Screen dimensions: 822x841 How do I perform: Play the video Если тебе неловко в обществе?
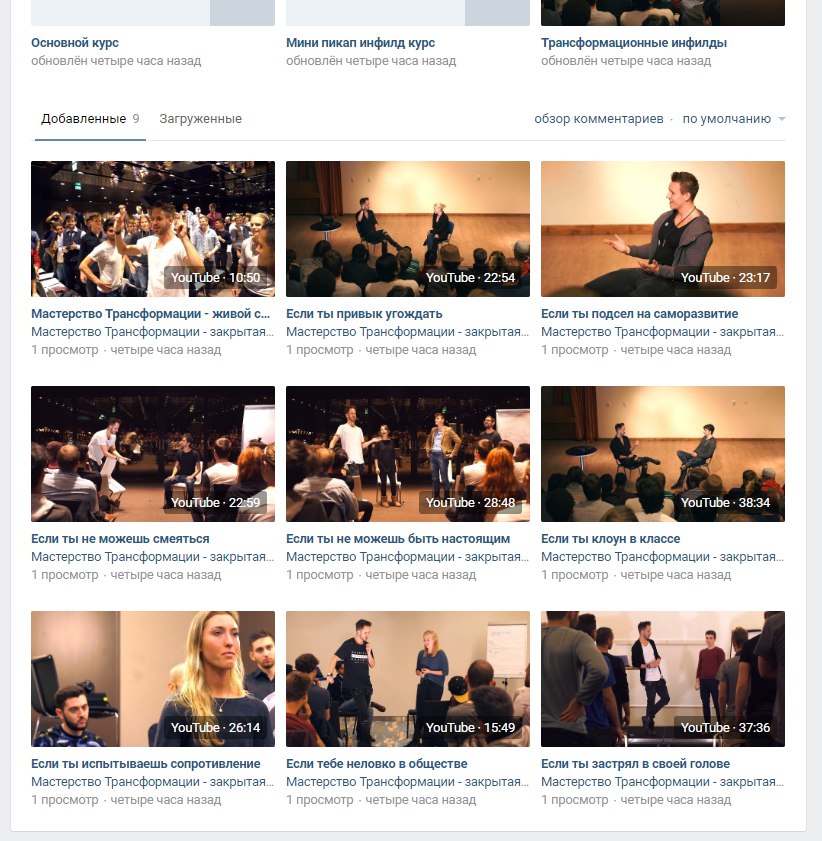408,679
